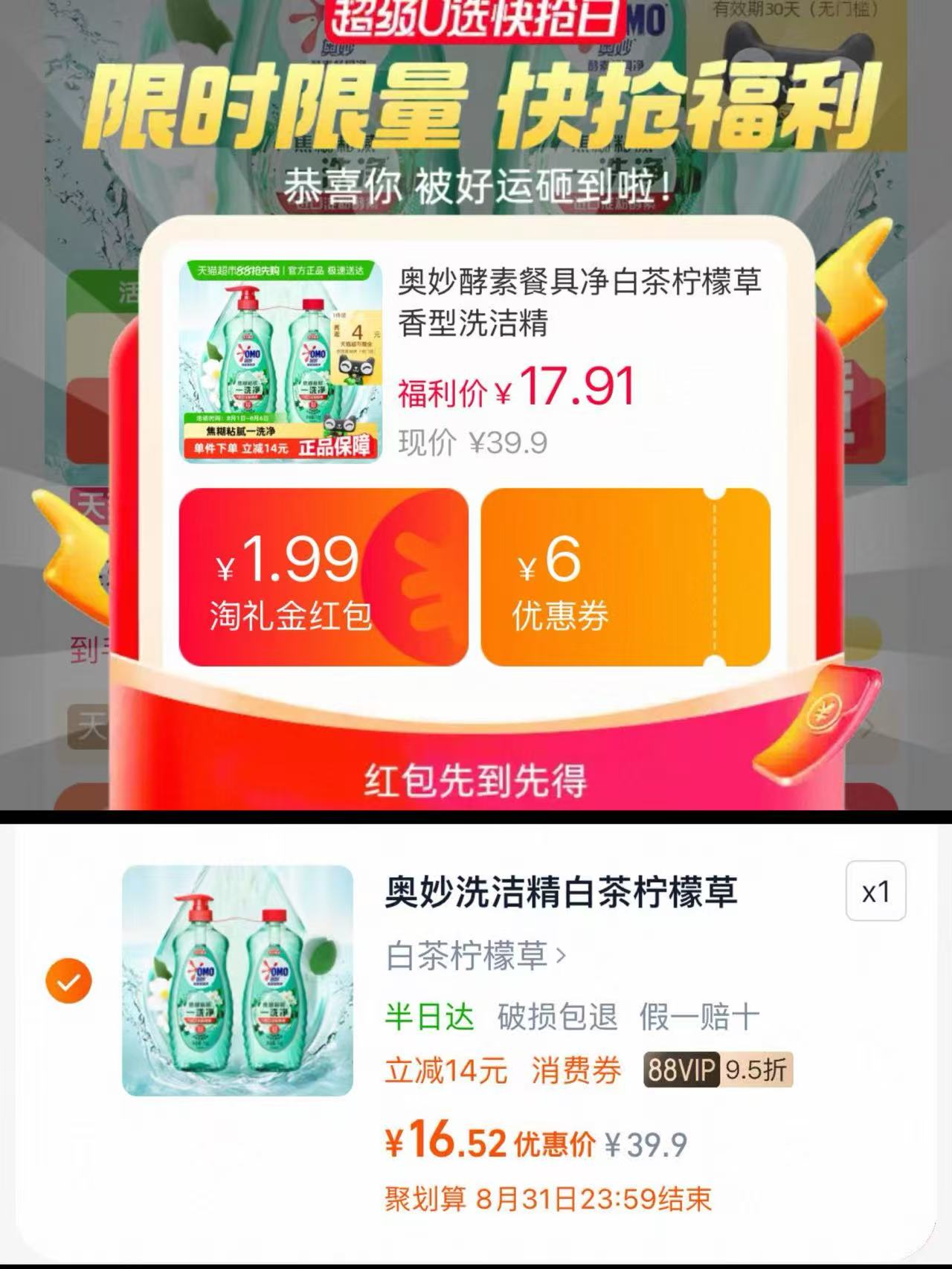The image size is (952, 1269).
Task: Enable the 消费券 coupon tag
Action: click(x=576, y=1073)
